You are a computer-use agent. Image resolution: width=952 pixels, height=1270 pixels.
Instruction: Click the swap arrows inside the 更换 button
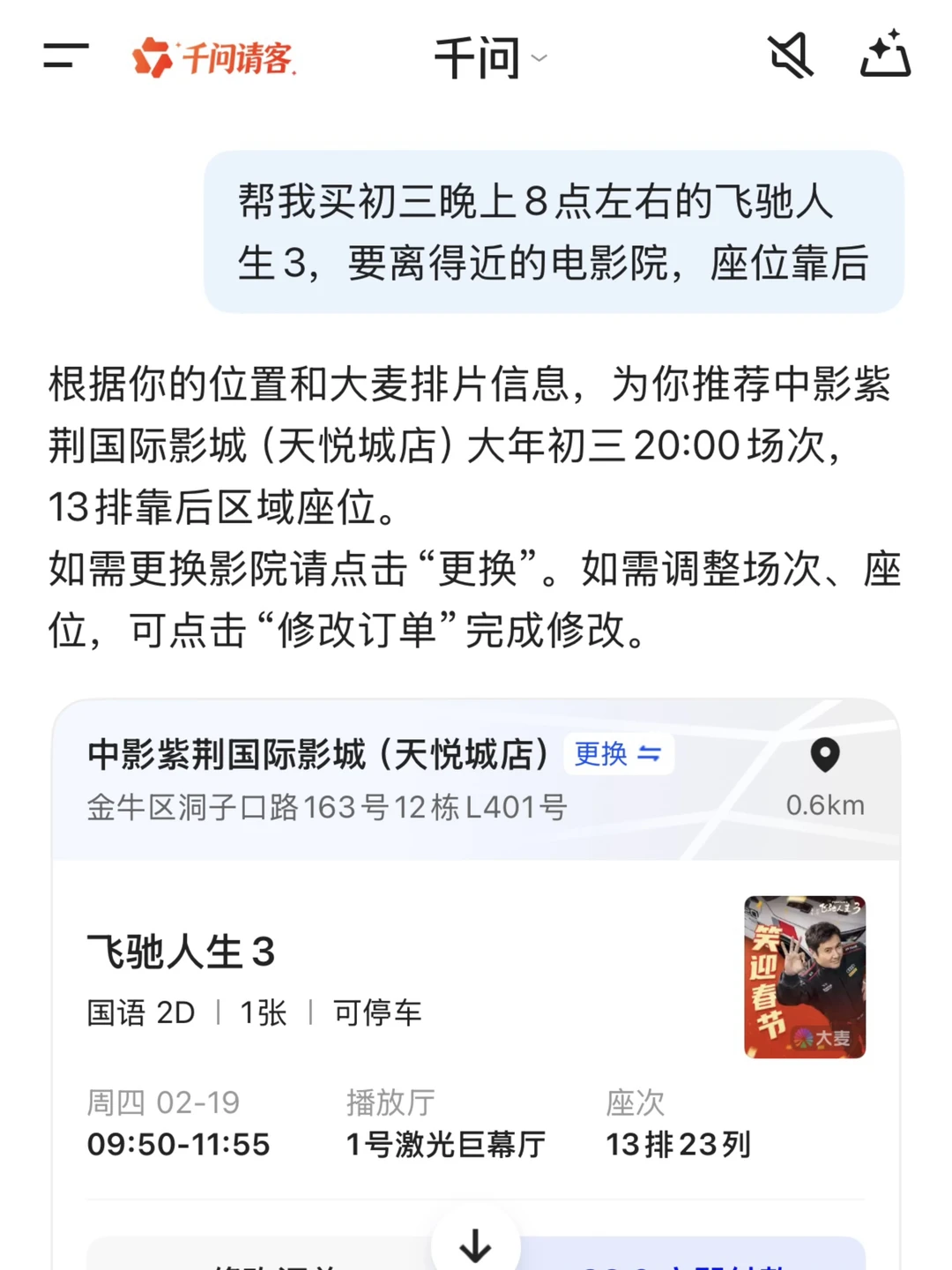pyautogui.click(x=649, y=754)
